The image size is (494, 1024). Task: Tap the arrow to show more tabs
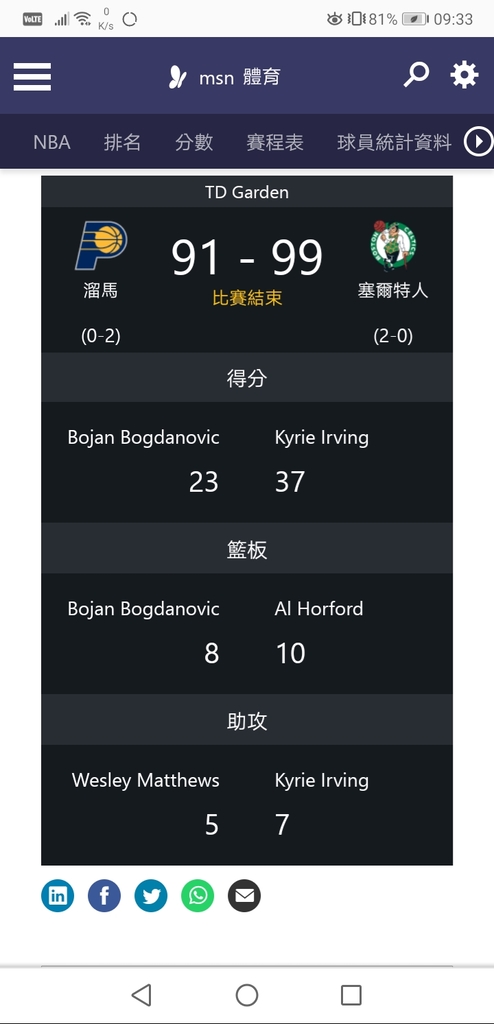pyautogui.click(x=479, y=142)
